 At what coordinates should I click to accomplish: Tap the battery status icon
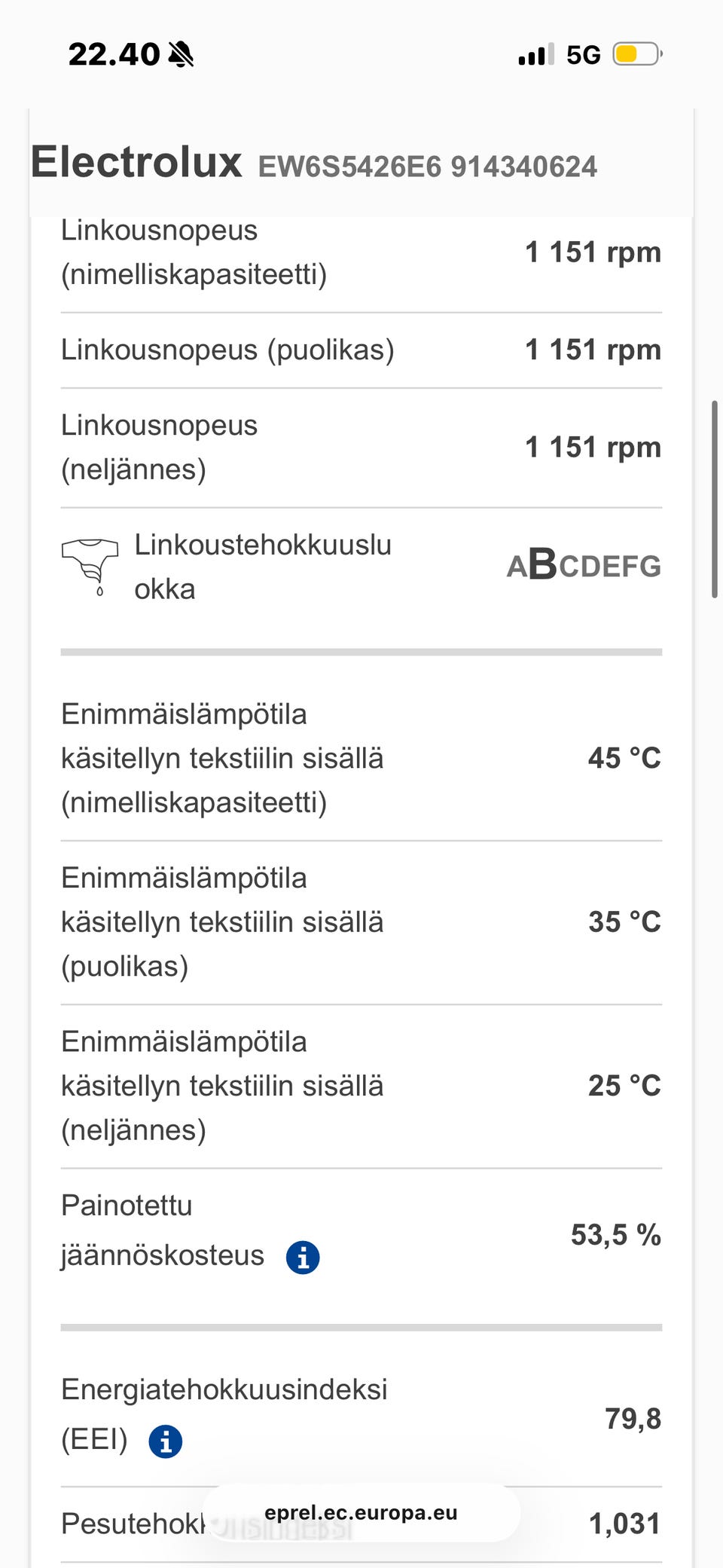pos(636,53)
